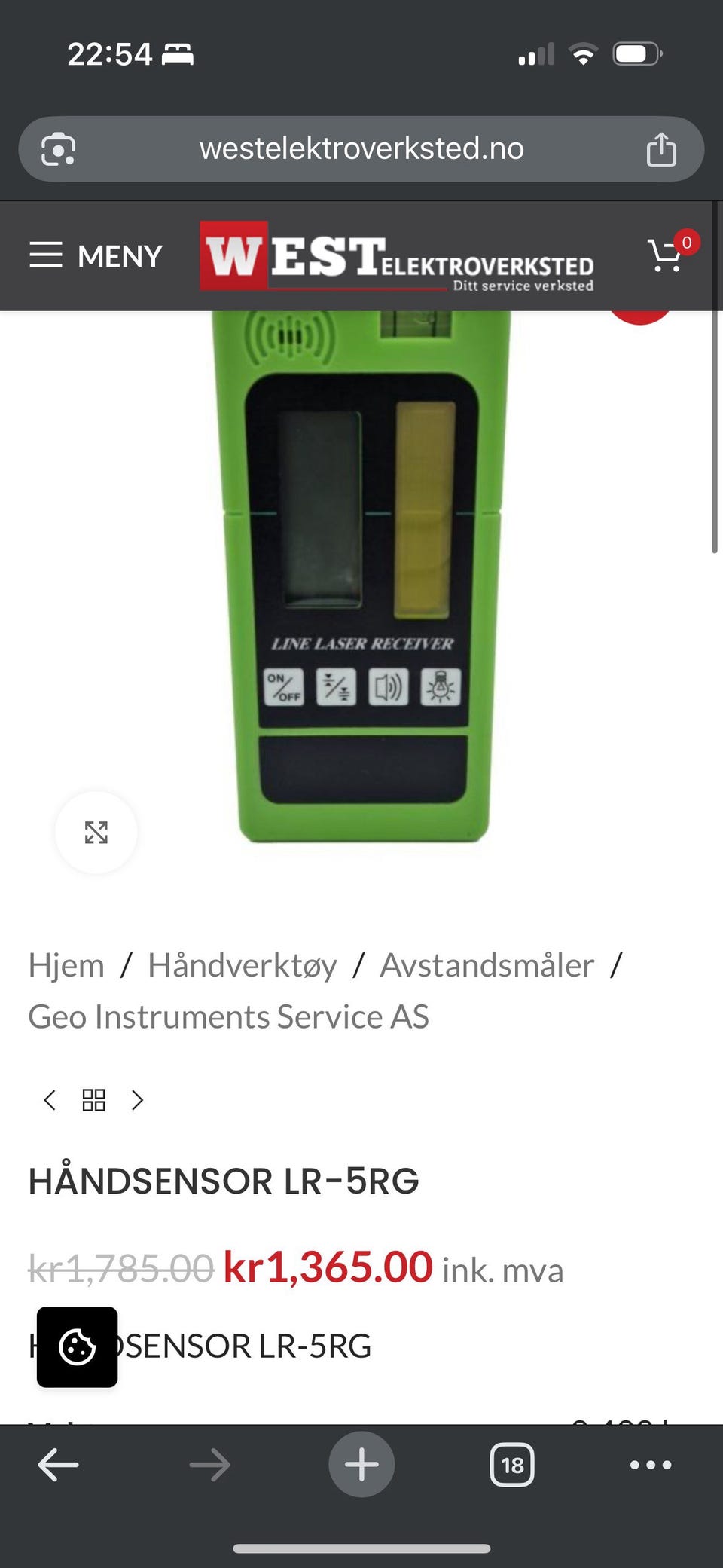Navigate back in the browser

[58, 1465]
